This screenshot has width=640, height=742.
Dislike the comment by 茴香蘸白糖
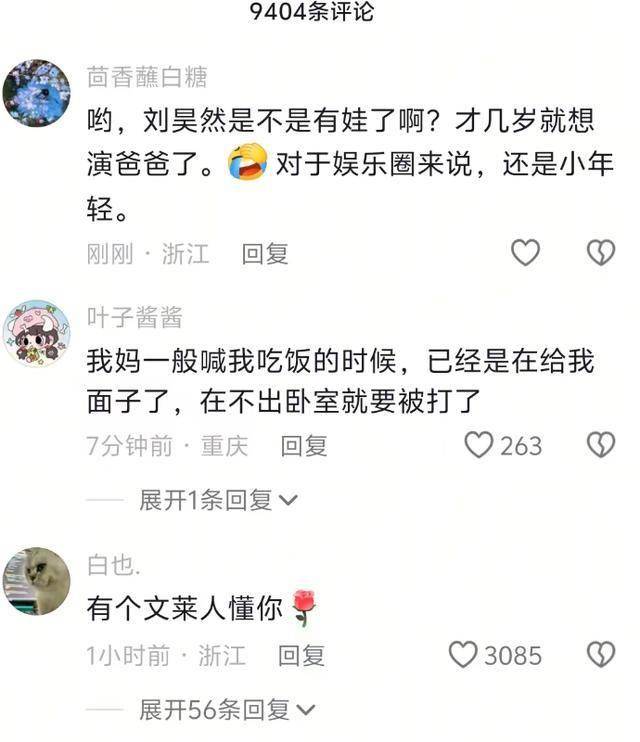[600, 253]
